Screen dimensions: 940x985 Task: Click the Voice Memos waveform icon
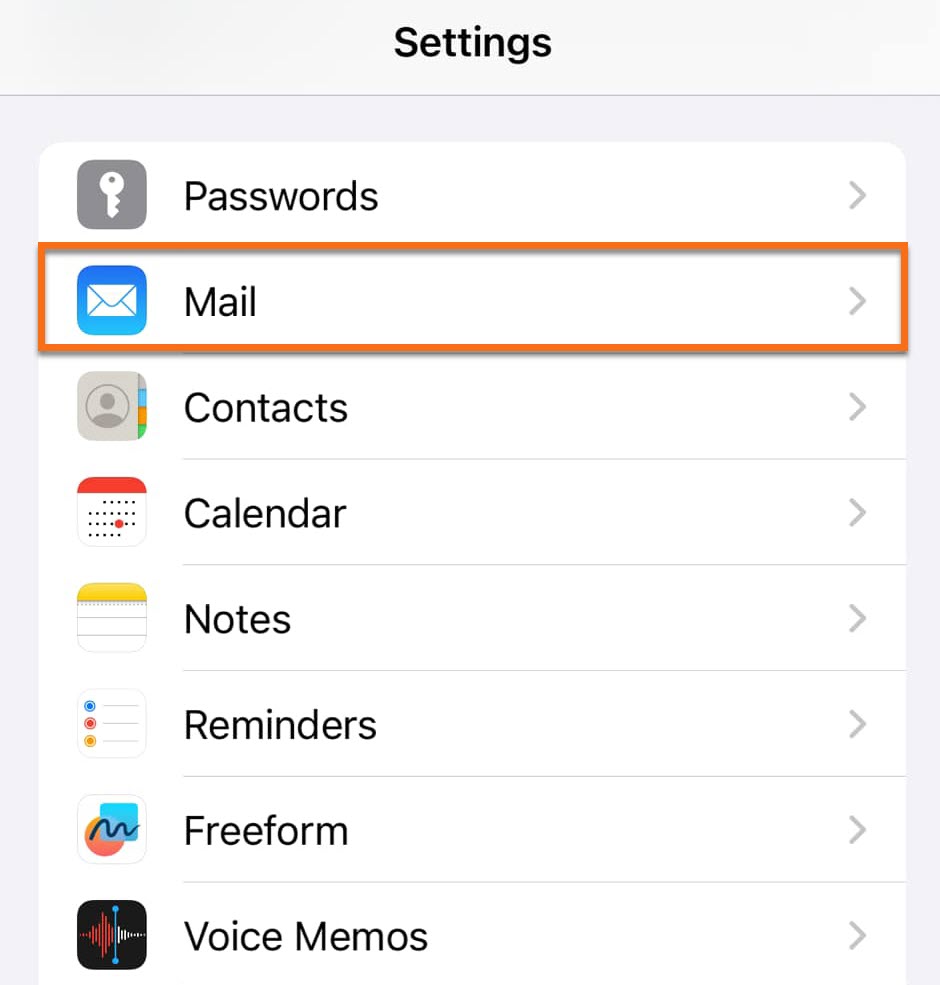(111, 935)
